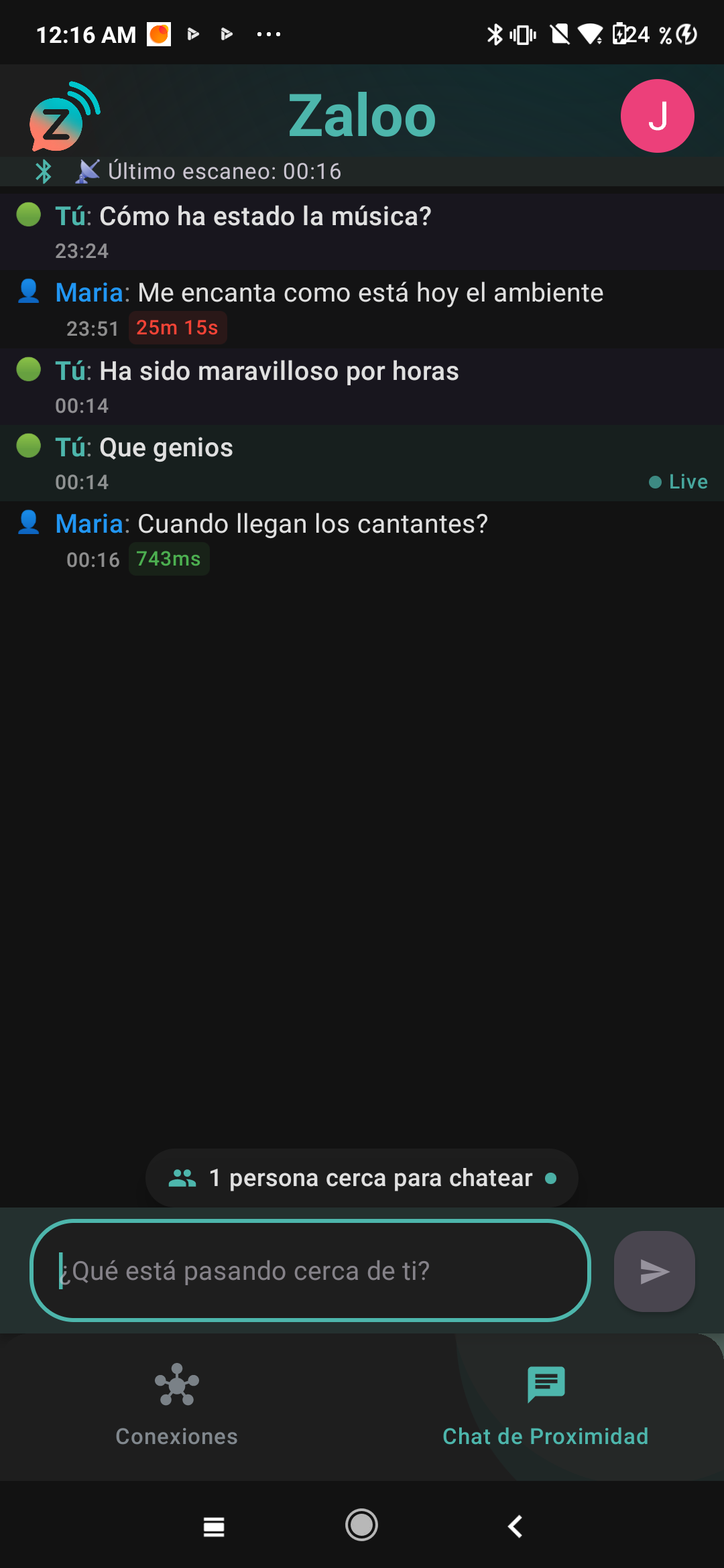Viewport: 724px width, 1568px height.
Task: Open recent apps from the navigation bar
Action: coord(214,1526)
